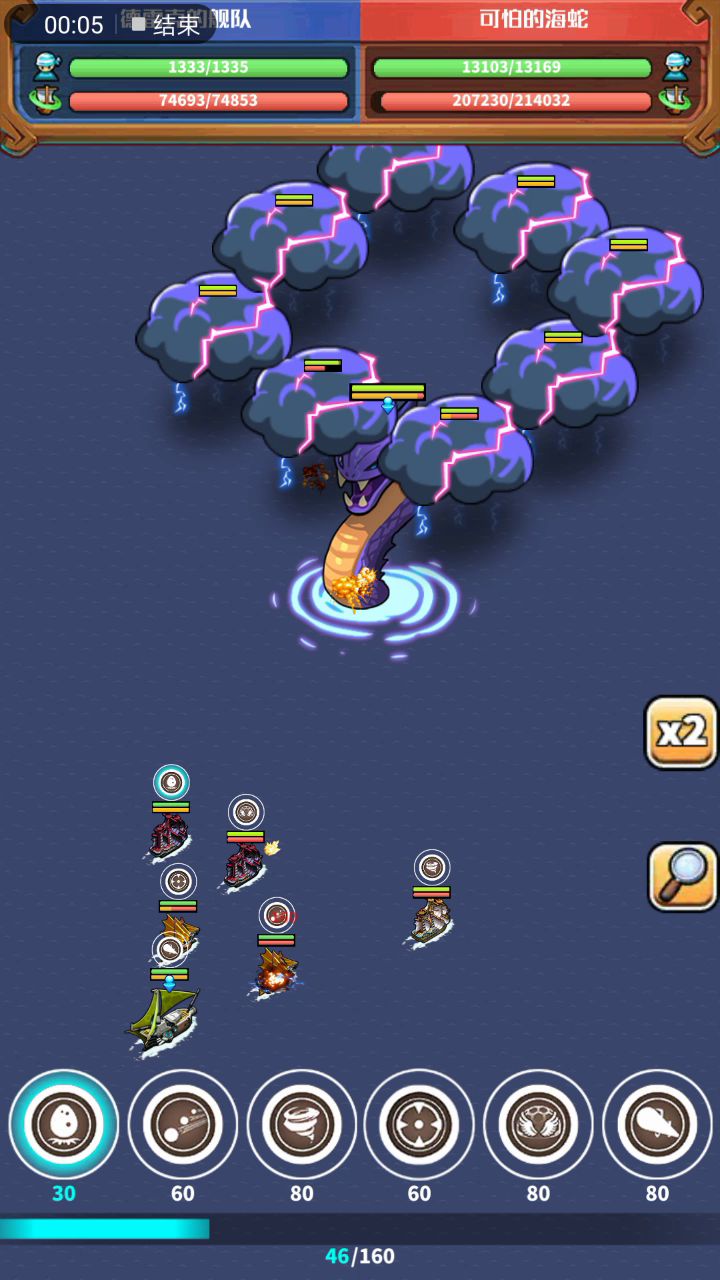This screenshot has width=720, height=1280.
Task: Use the cannonball skill costing 60
Action: 183,1124
